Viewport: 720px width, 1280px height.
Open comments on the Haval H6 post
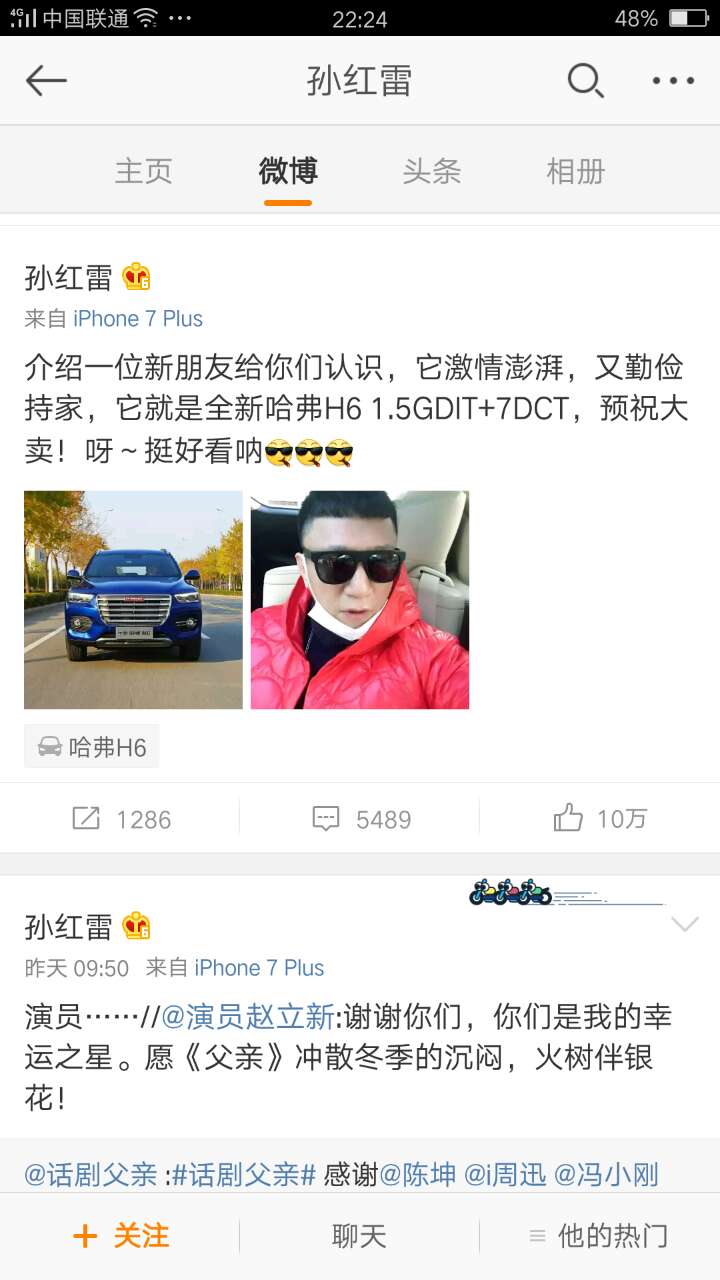[361, 819]
